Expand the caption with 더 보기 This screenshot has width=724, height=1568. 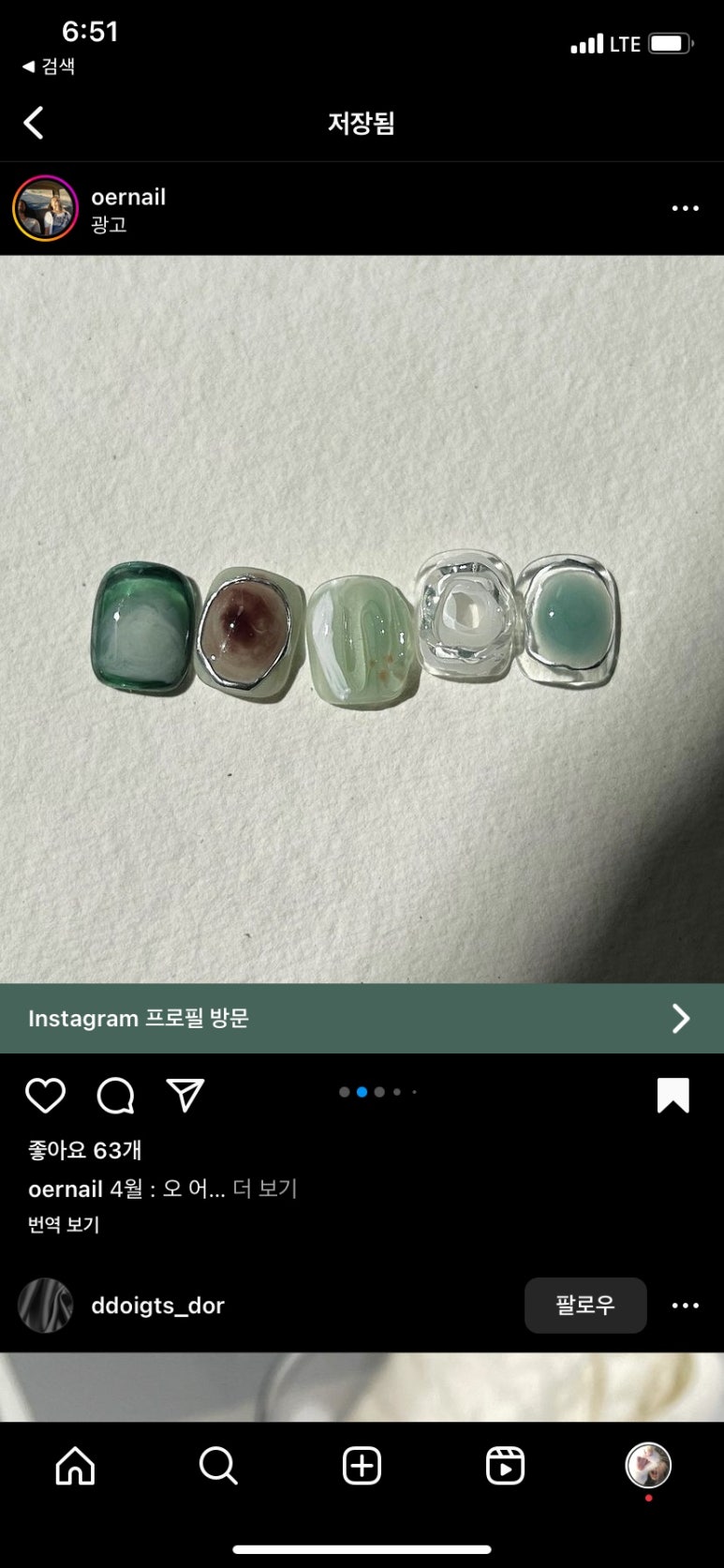tap(265, 1188)
